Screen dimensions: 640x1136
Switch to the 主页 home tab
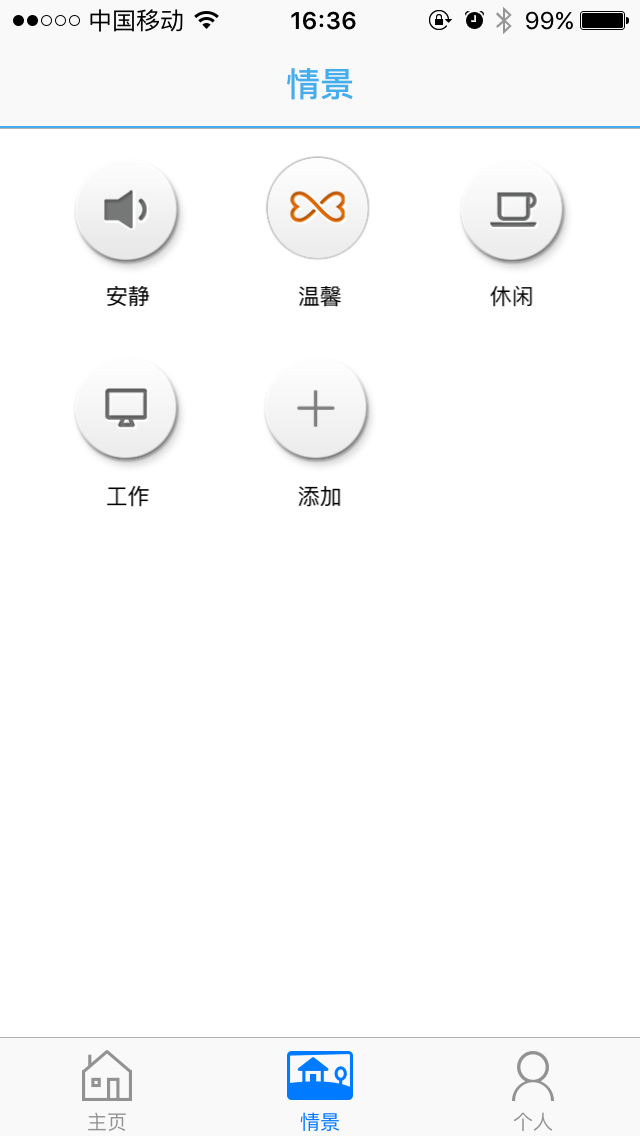[107, 1088]
